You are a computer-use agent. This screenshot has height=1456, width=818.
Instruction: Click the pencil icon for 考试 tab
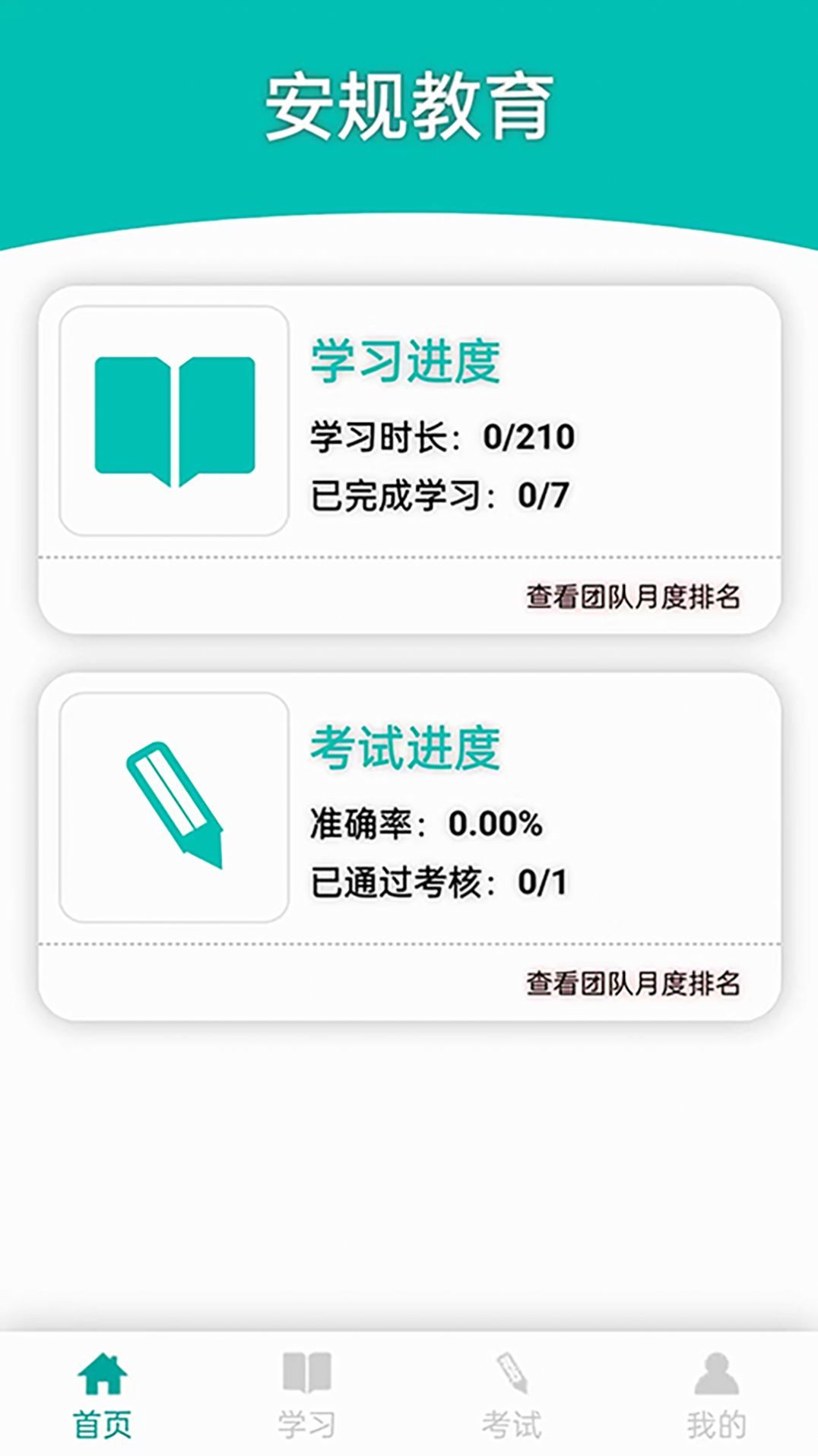point(511,1372)
